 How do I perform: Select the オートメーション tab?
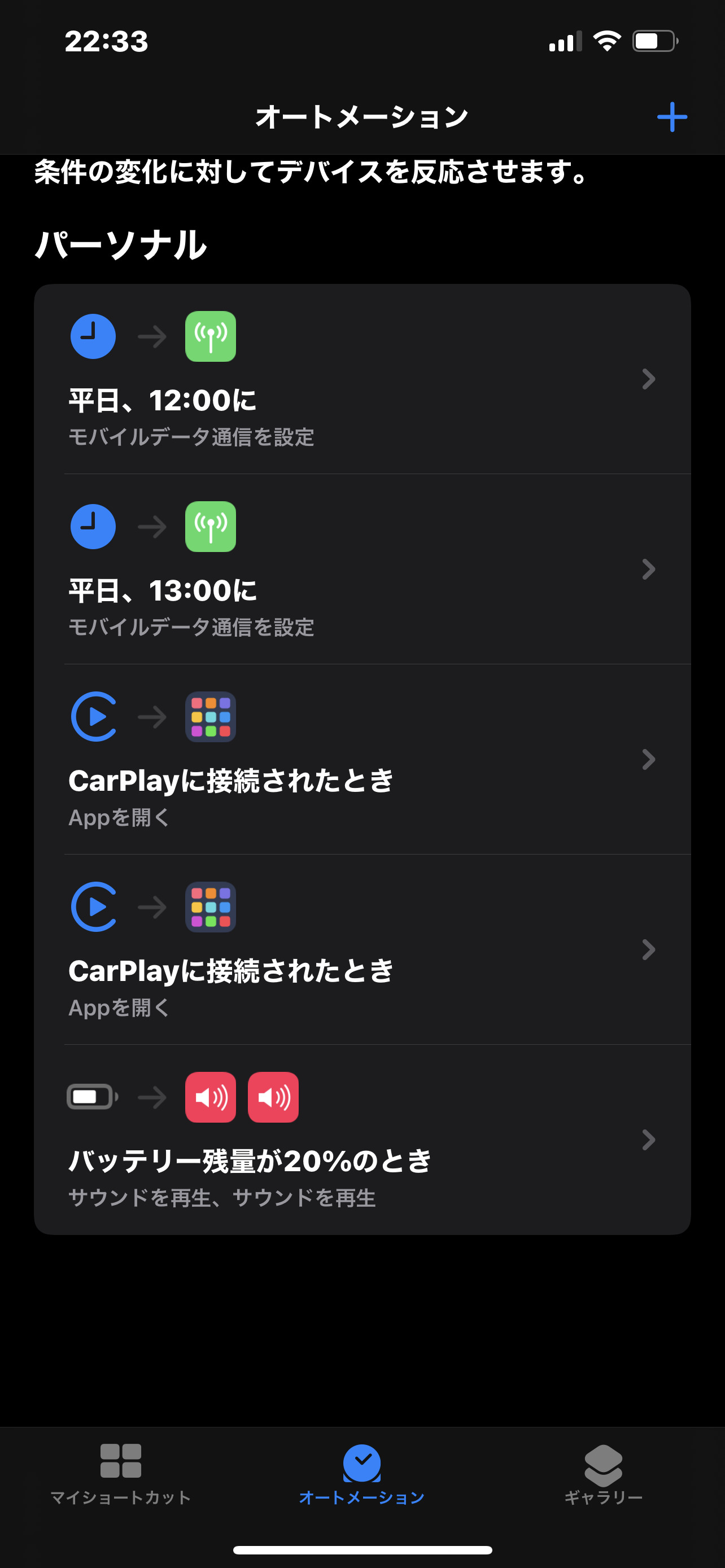361,1473
